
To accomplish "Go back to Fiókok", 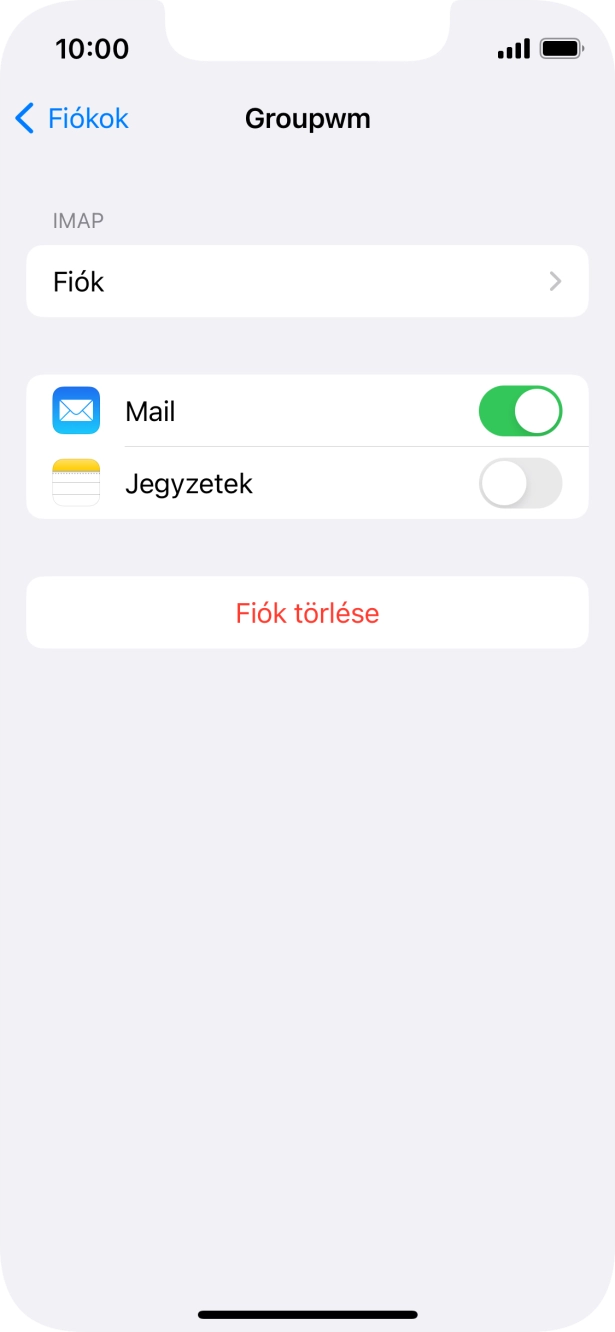I will 72,119.
